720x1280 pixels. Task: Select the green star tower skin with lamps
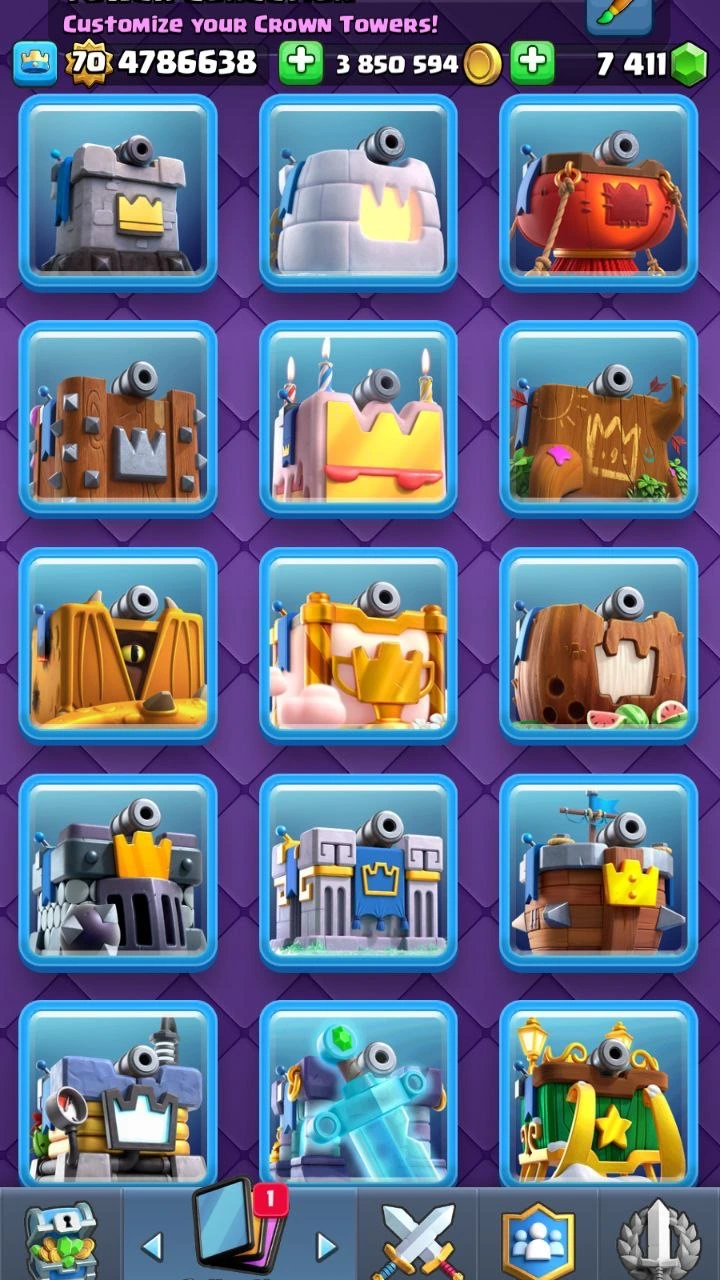click(x=598, y=1095)
